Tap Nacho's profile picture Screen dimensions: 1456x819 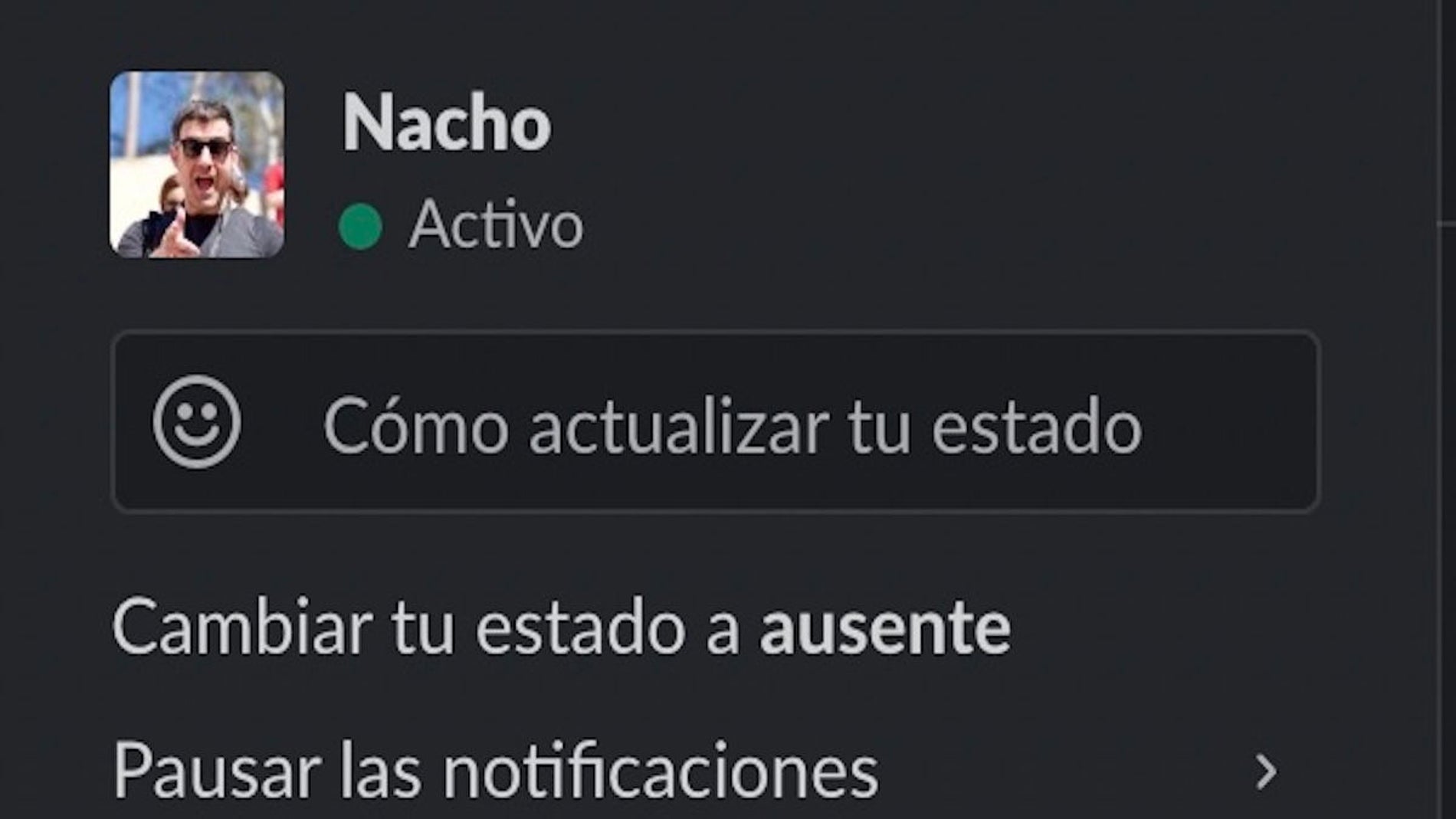pos(197,165)
